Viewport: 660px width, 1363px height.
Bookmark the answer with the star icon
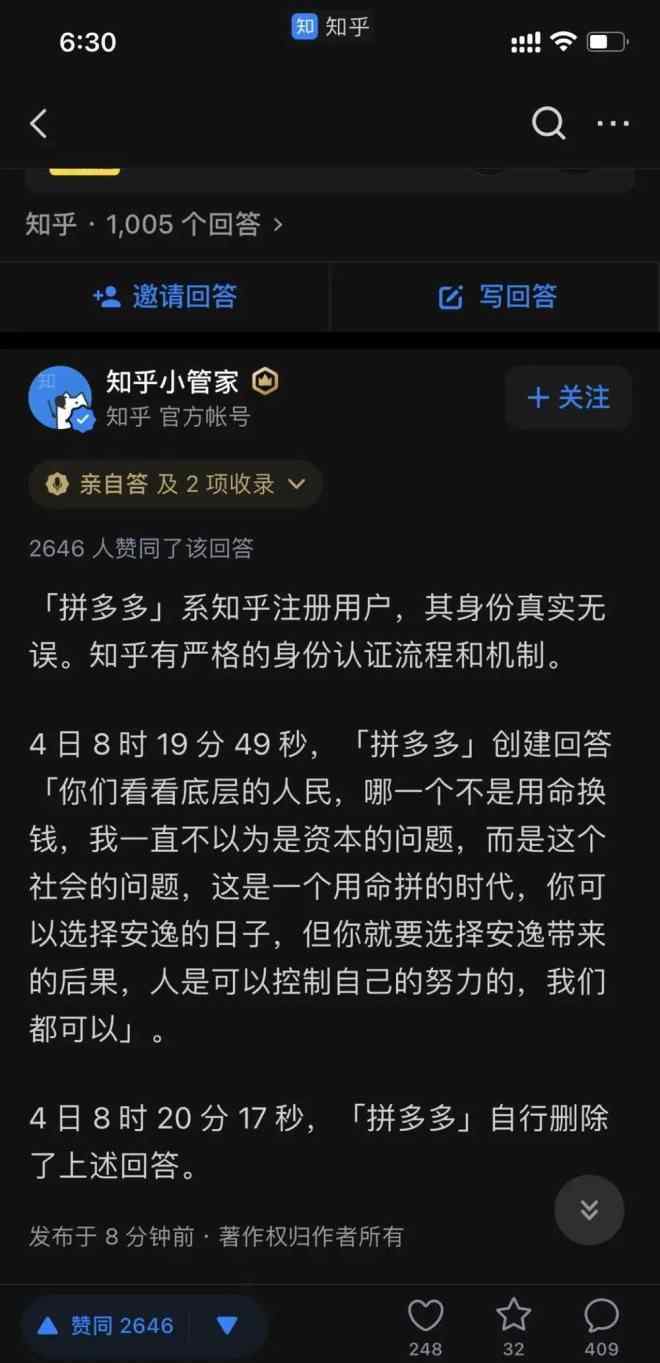pyautogui.click(x=514, y=1326)
